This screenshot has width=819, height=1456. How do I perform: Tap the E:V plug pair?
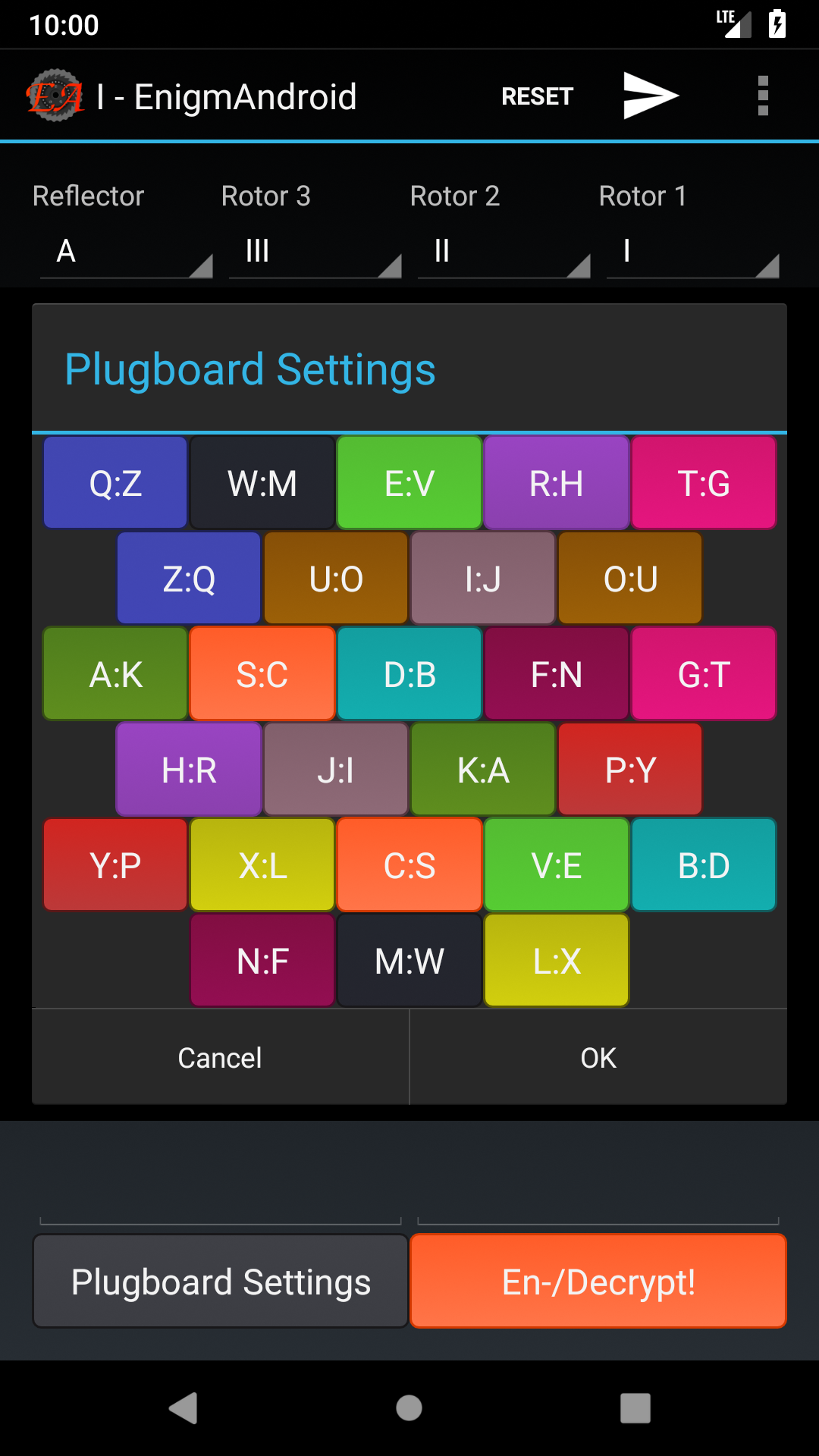point(409,483)
